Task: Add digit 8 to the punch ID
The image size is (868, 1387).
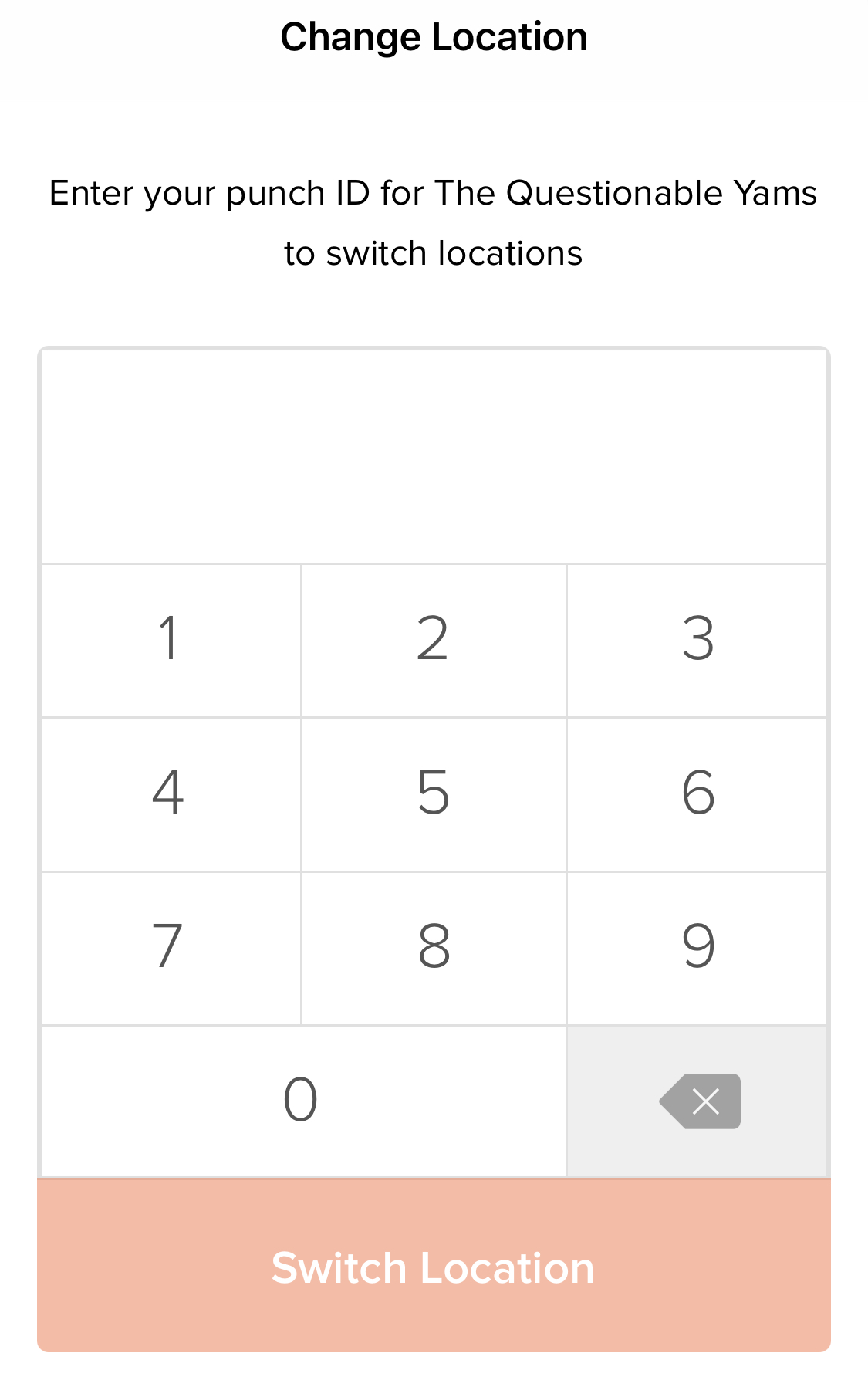Action: (x=434, y=947)
